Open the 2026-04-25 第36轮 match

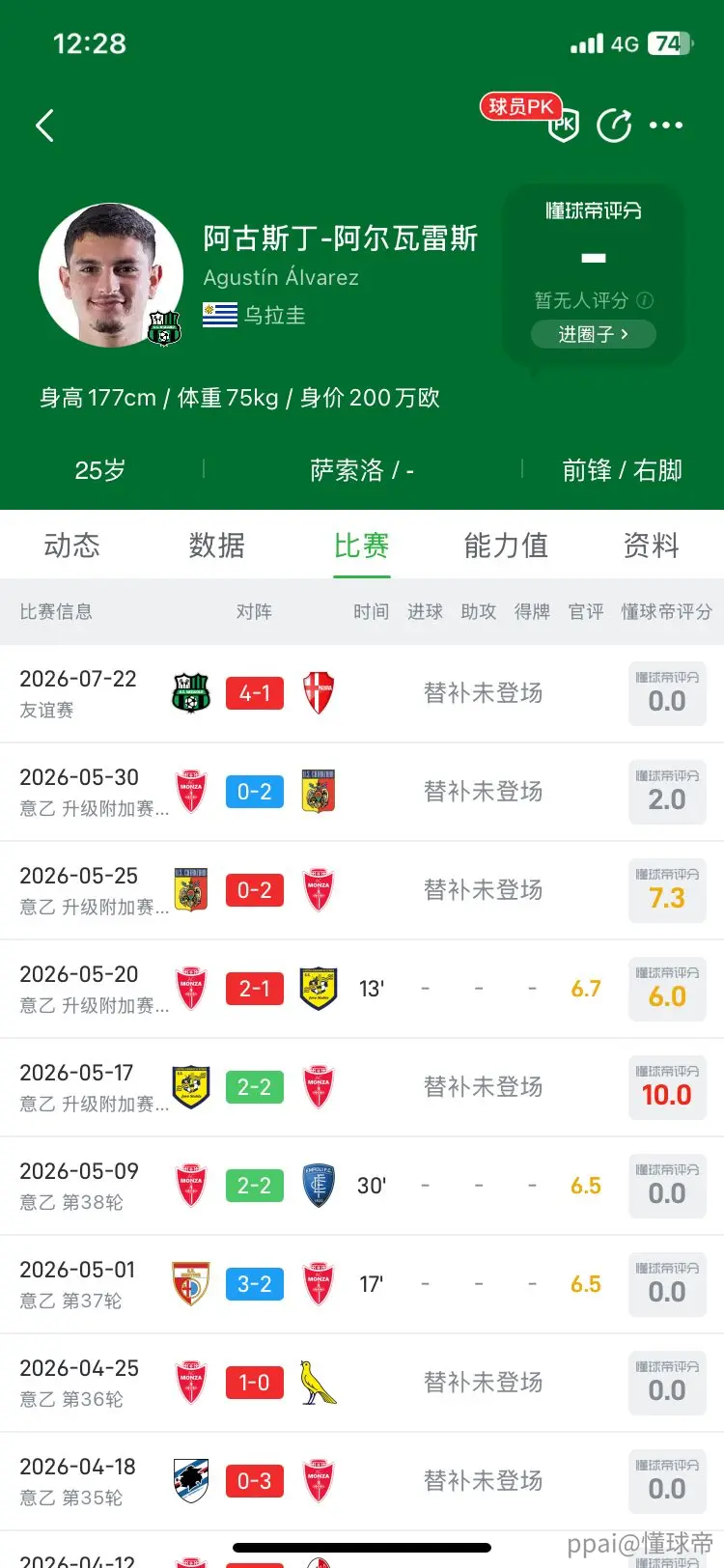pyautogui.click(x=362, y=1384)
